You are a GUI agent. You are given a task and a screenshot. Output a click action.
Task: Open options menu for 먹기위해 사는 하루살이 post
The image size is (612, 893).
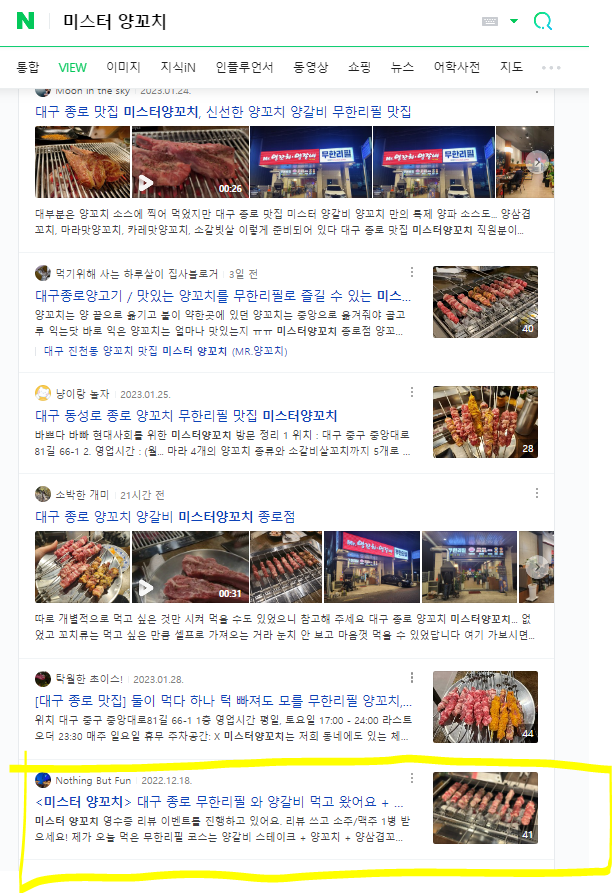pos(411,272)
